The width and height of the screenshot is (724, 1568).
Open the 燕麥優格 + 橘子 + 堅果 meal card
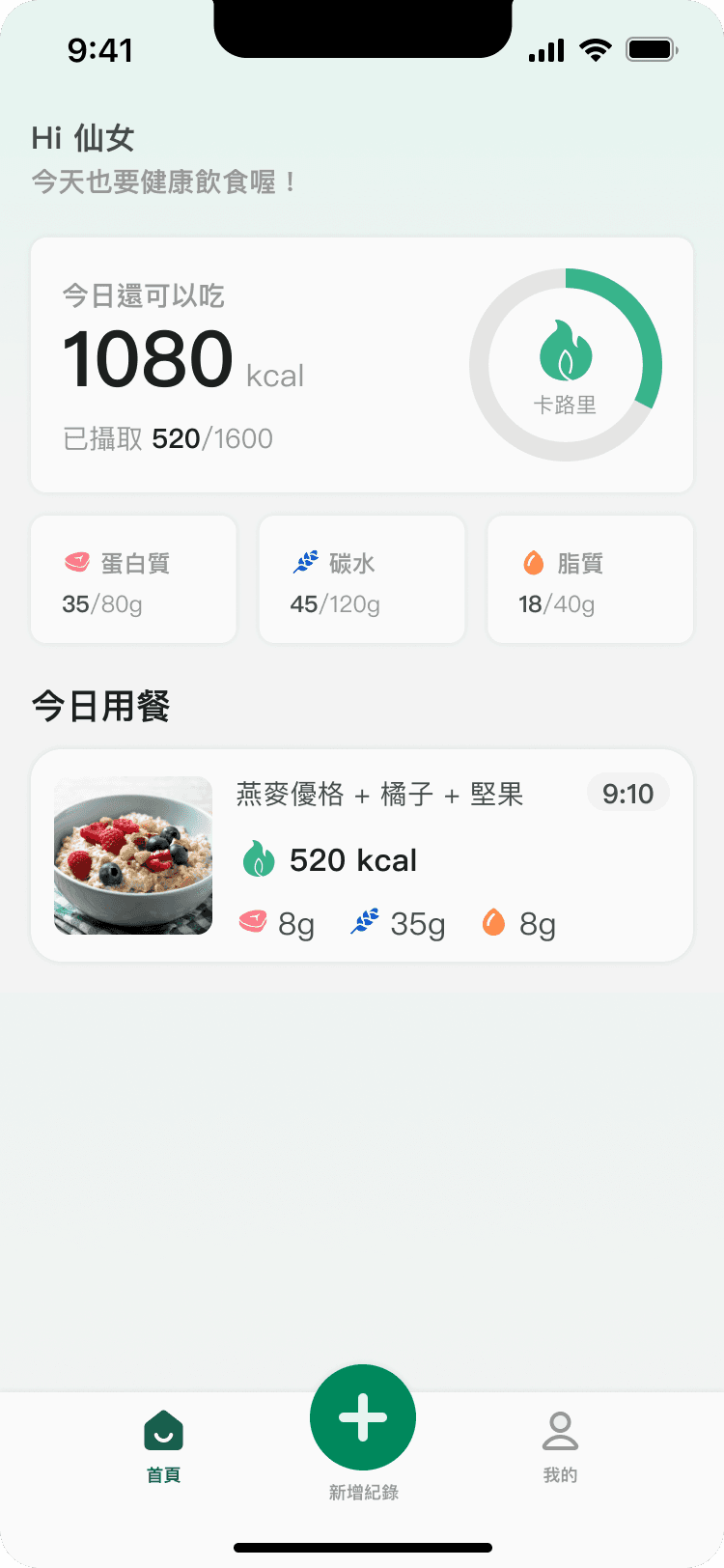click(x=362, y=855)
